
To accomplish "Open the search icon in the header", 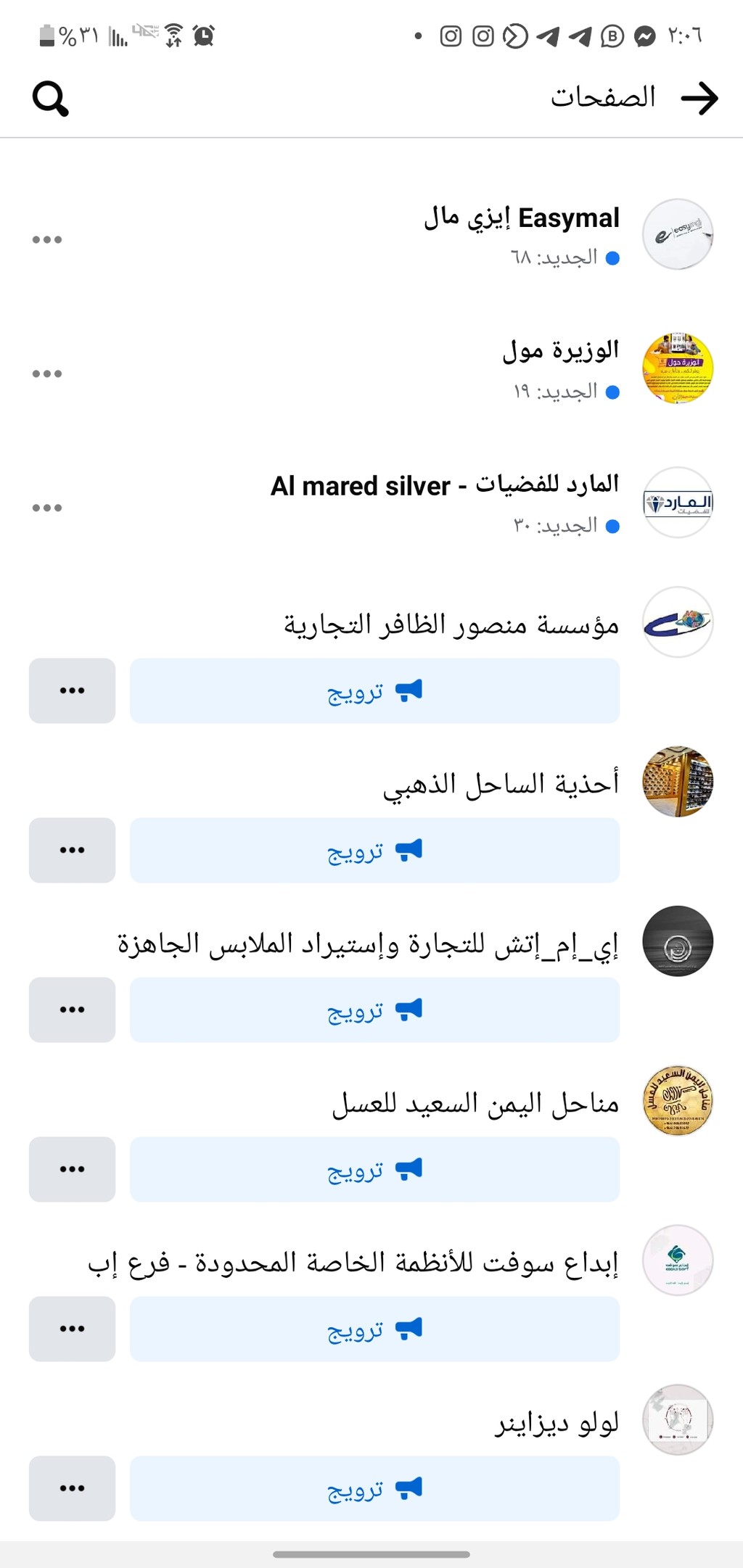I will (50, 99).
